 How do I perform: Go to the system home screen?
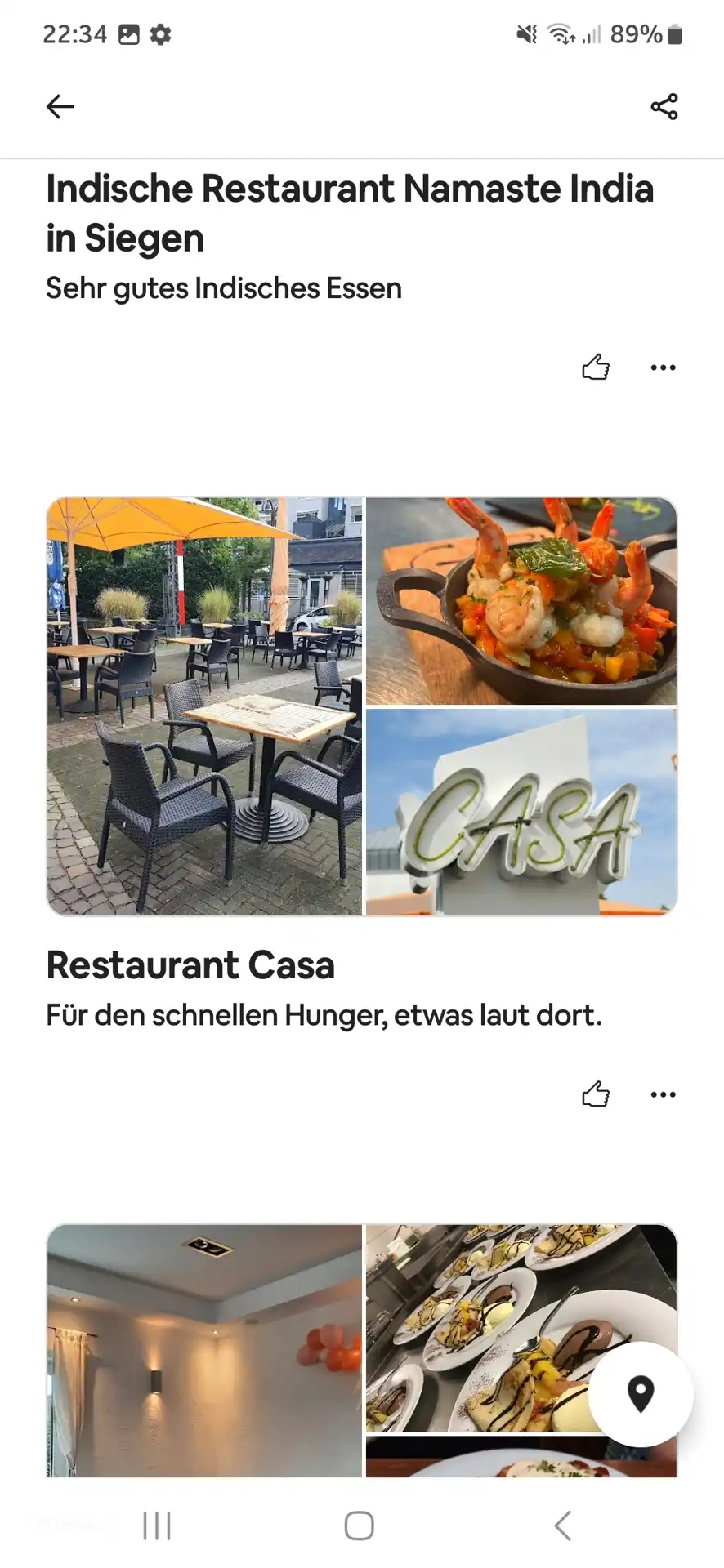tap(359, 1525)
